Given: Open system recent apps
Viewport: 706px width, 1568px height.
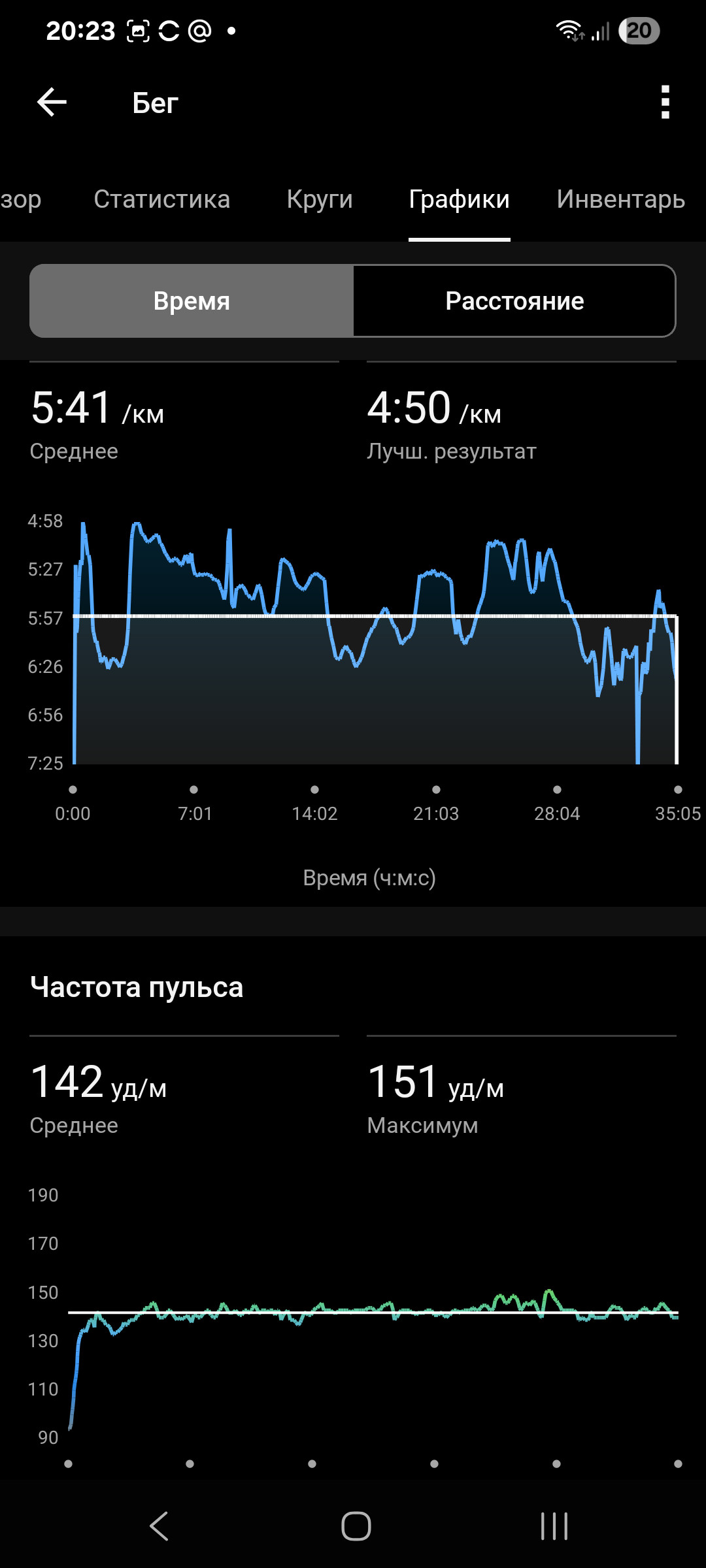Looking at the screenshot, I should 554,1526.
